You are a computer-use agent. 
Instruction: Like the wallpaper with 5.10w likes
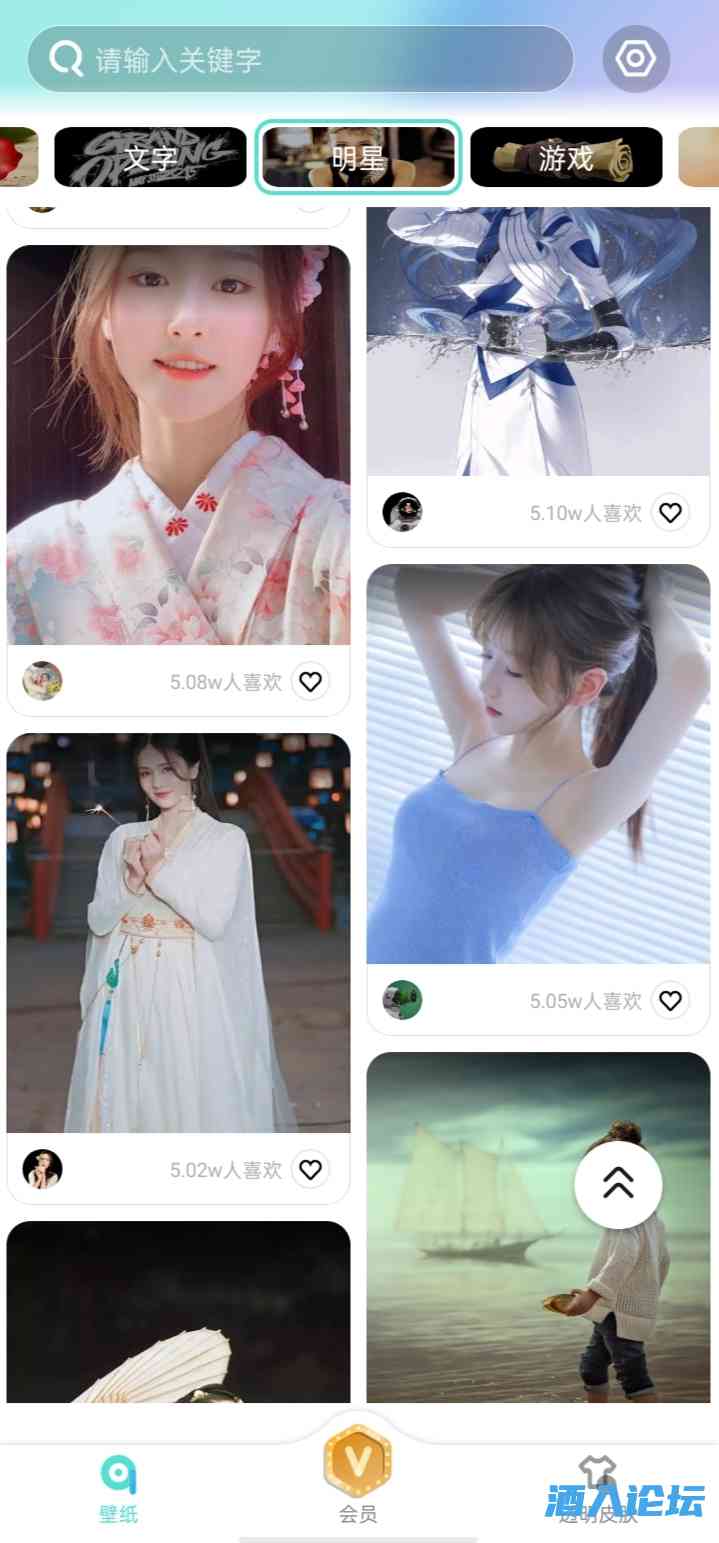pyautogui.click(x=670, y=512)
